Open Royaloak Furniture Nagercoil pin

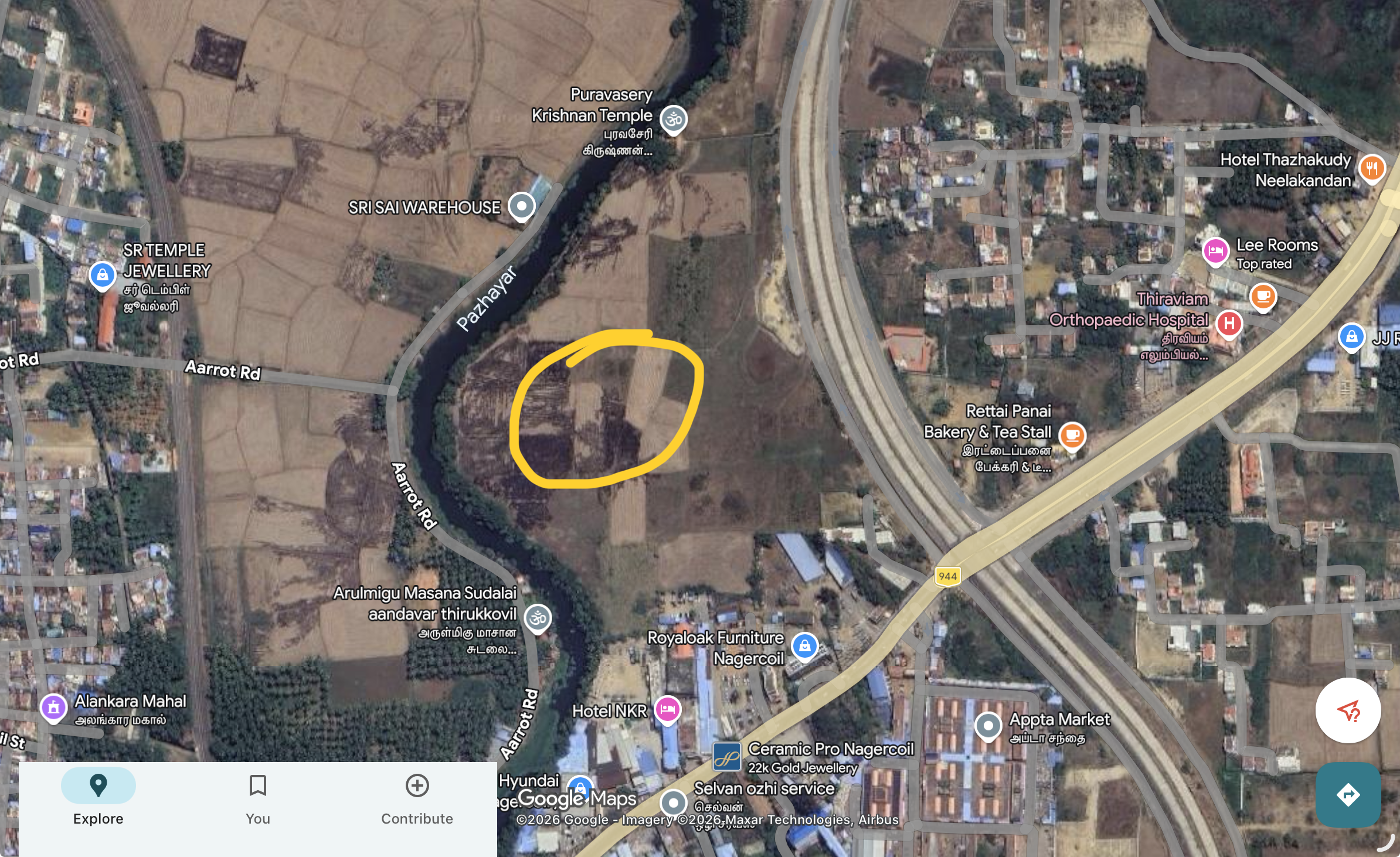pos(804,646)
